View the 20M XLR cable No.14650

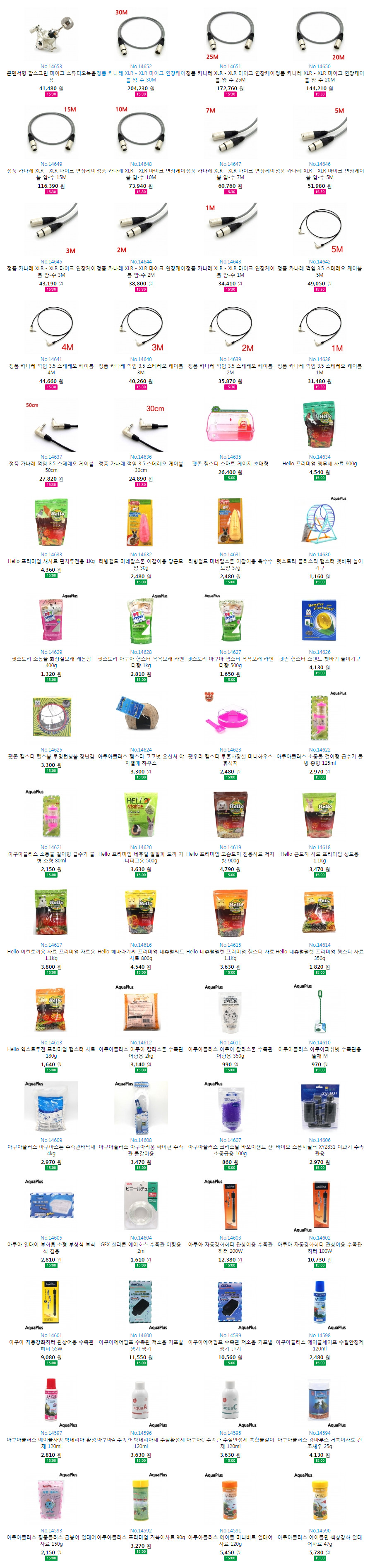point(320,34)
